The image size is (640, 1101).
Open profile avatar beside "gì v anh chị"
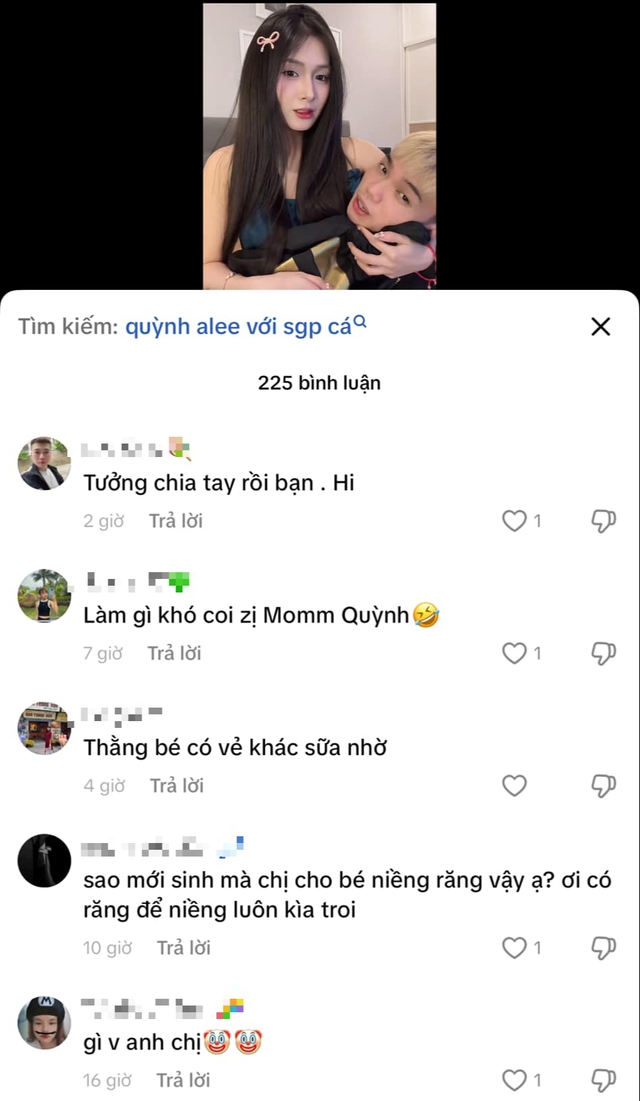pos(44,1022)
